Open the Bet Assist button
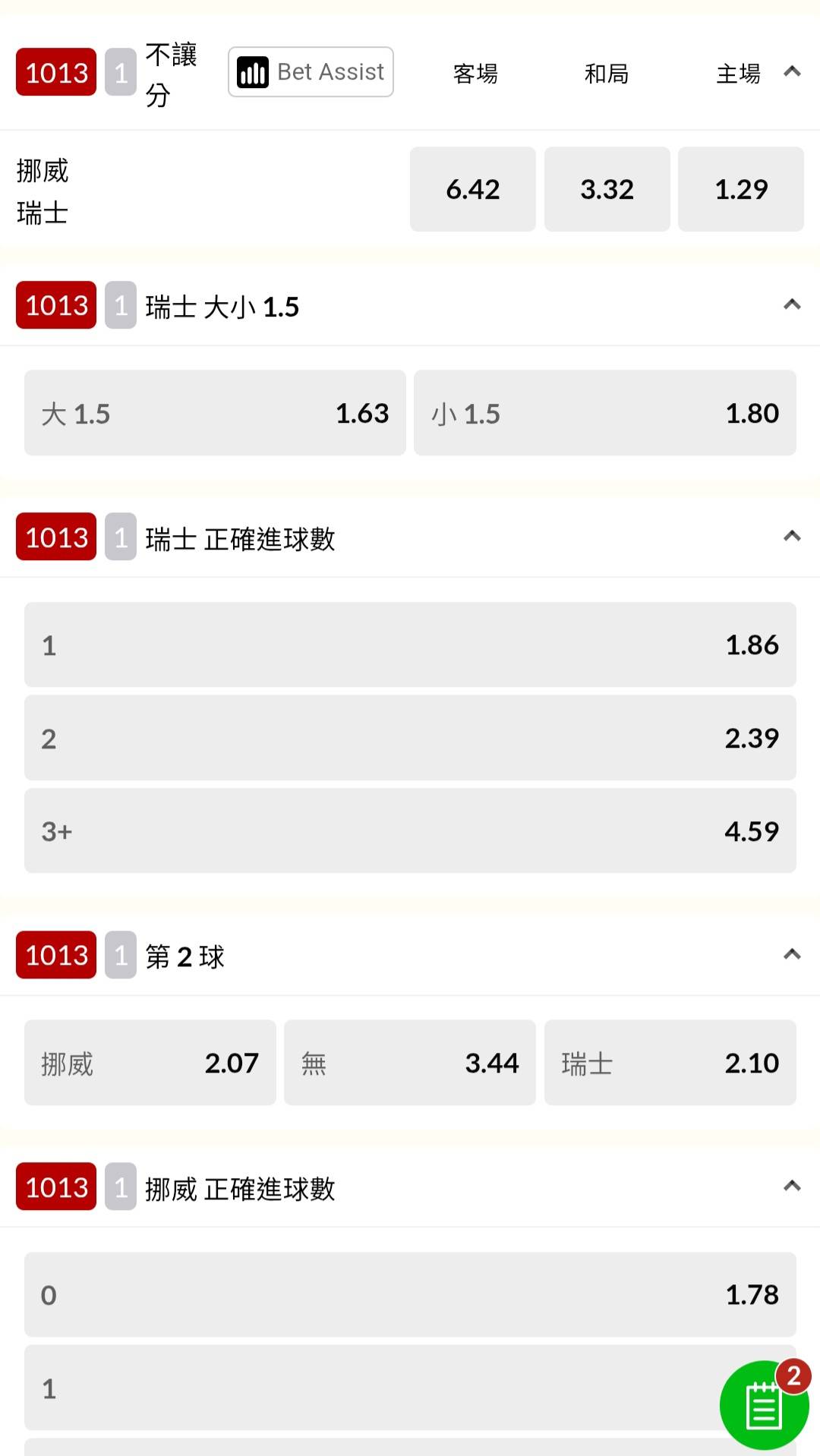820x1456 pixels. (x=311, y=72)
